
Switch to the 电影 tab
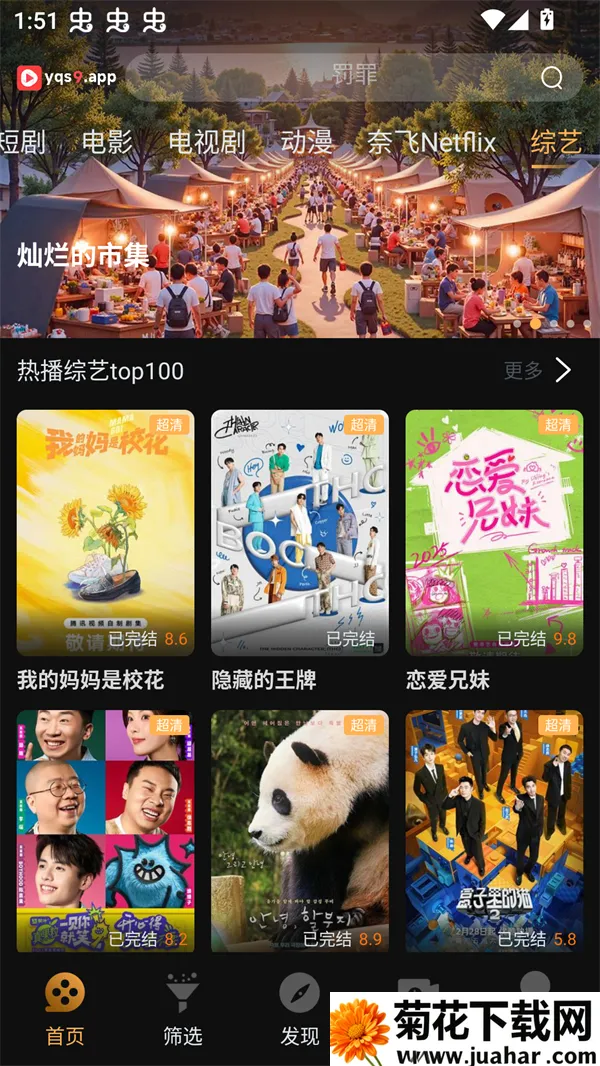[107, 142]
